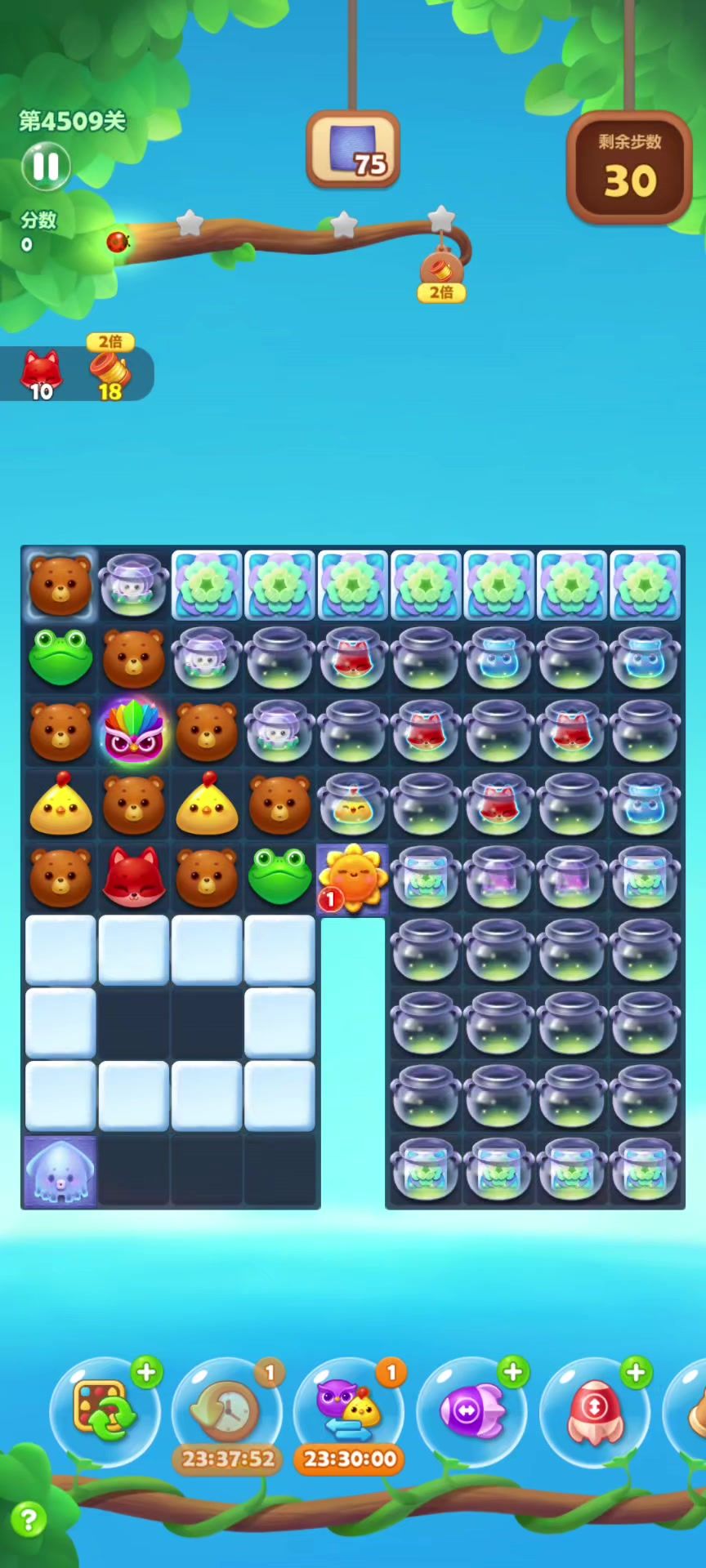Viewport: 706px width, 1568px height.
Task: Use the board refresh booster
Action: (104, 1410)
